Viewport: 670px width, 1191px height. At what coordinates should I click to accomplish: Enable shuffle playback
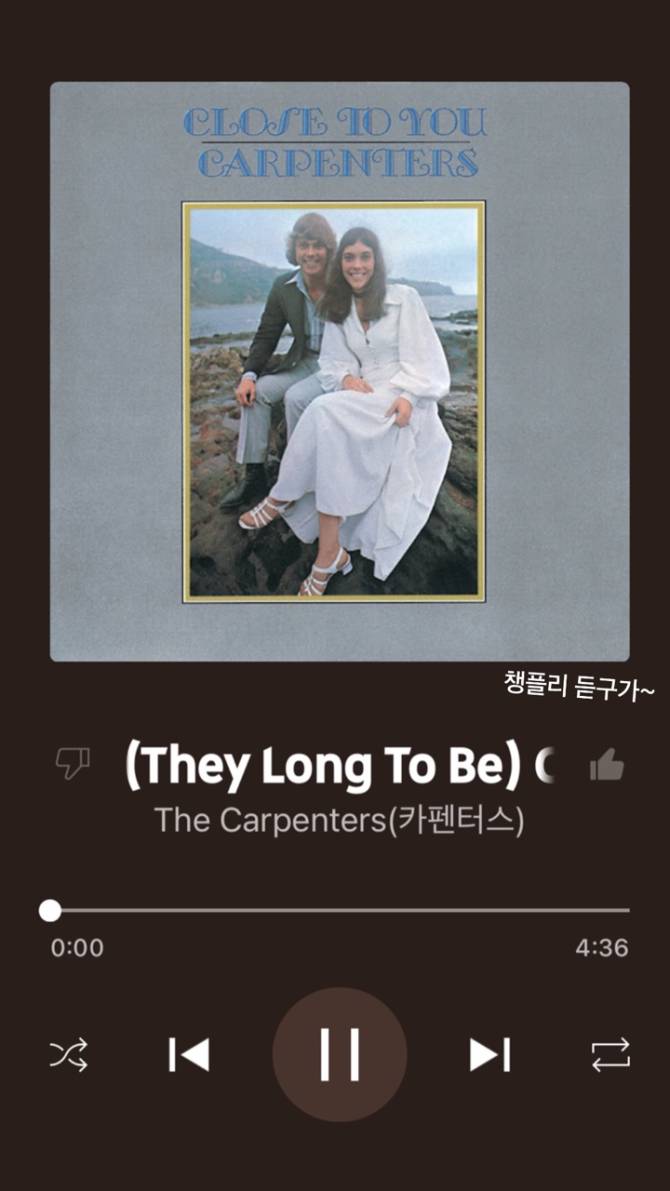pos(69,1055)
